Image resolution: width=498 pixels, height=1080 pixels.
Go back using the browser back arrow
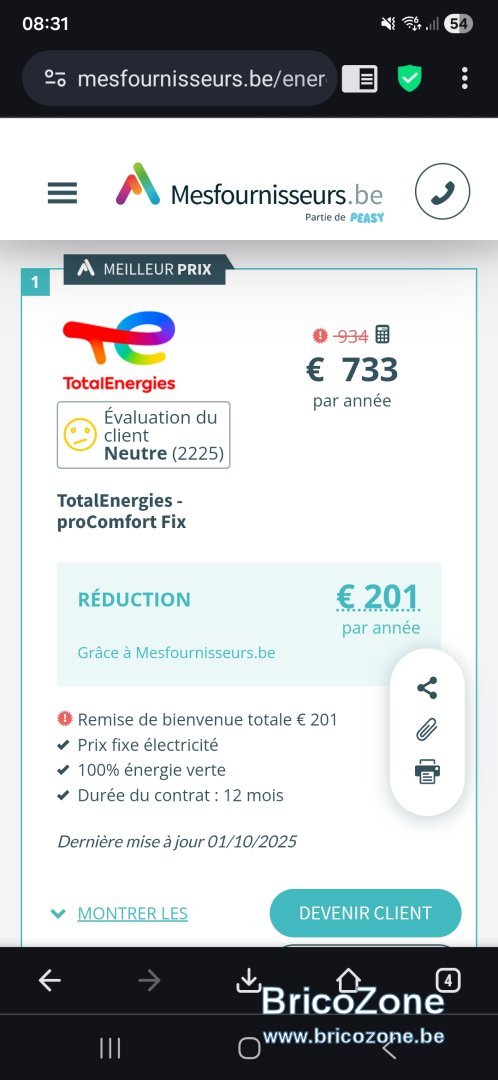(x=50, y=979)
